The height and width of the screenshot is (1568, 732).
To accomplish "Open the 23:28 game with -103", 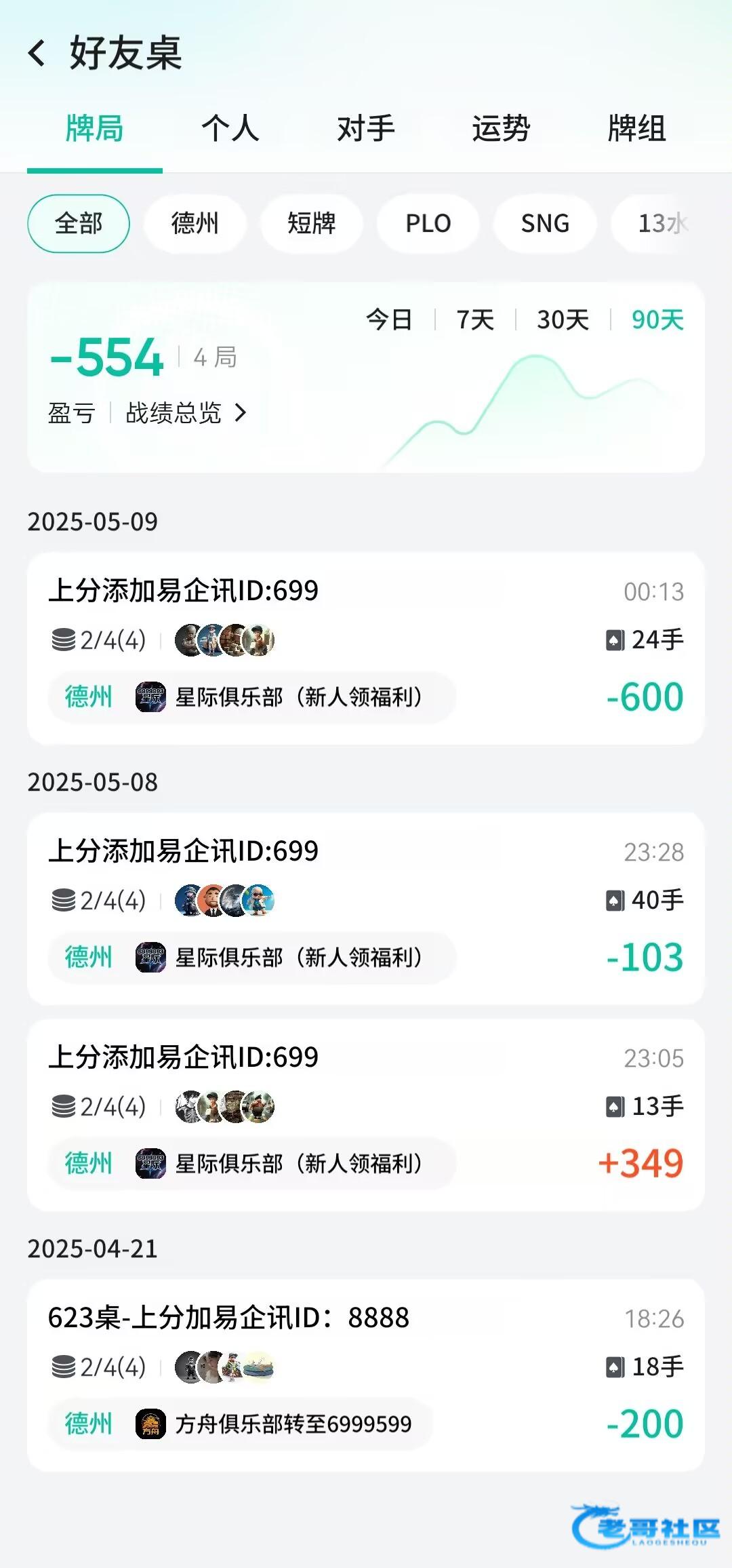I will click(x=366, y=908).
